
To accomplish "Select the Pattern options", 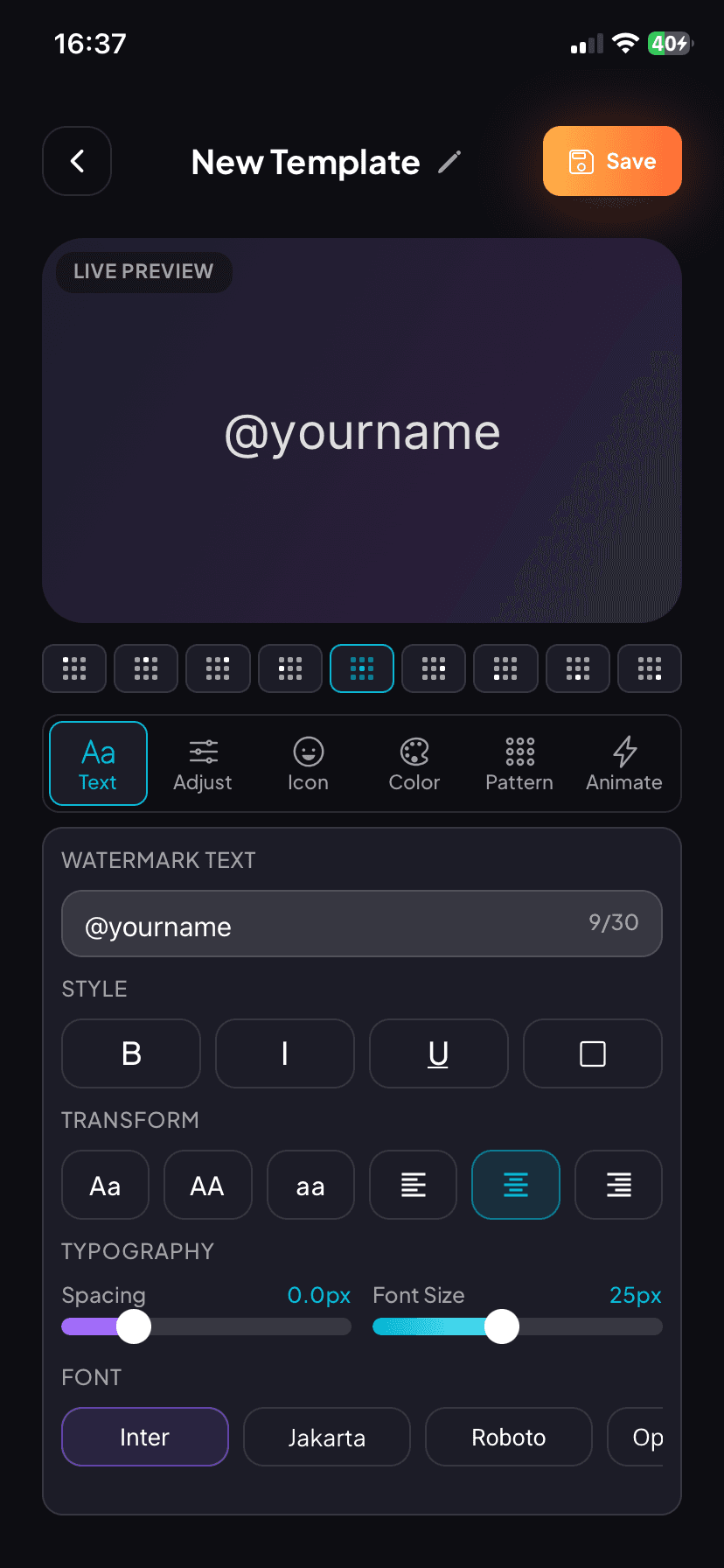I will pos(519,763).
